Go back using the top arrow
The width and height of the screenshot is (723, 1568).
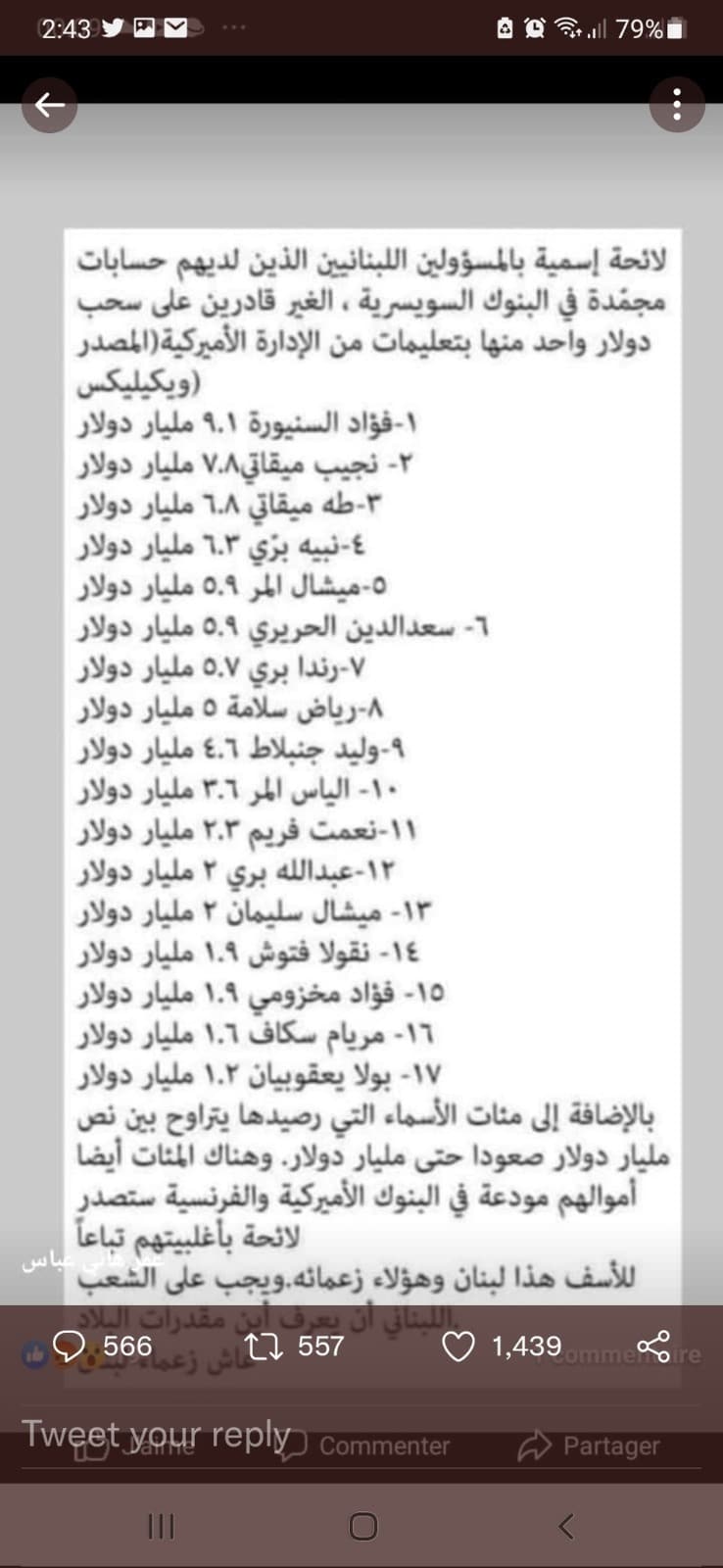pos(50,105)
